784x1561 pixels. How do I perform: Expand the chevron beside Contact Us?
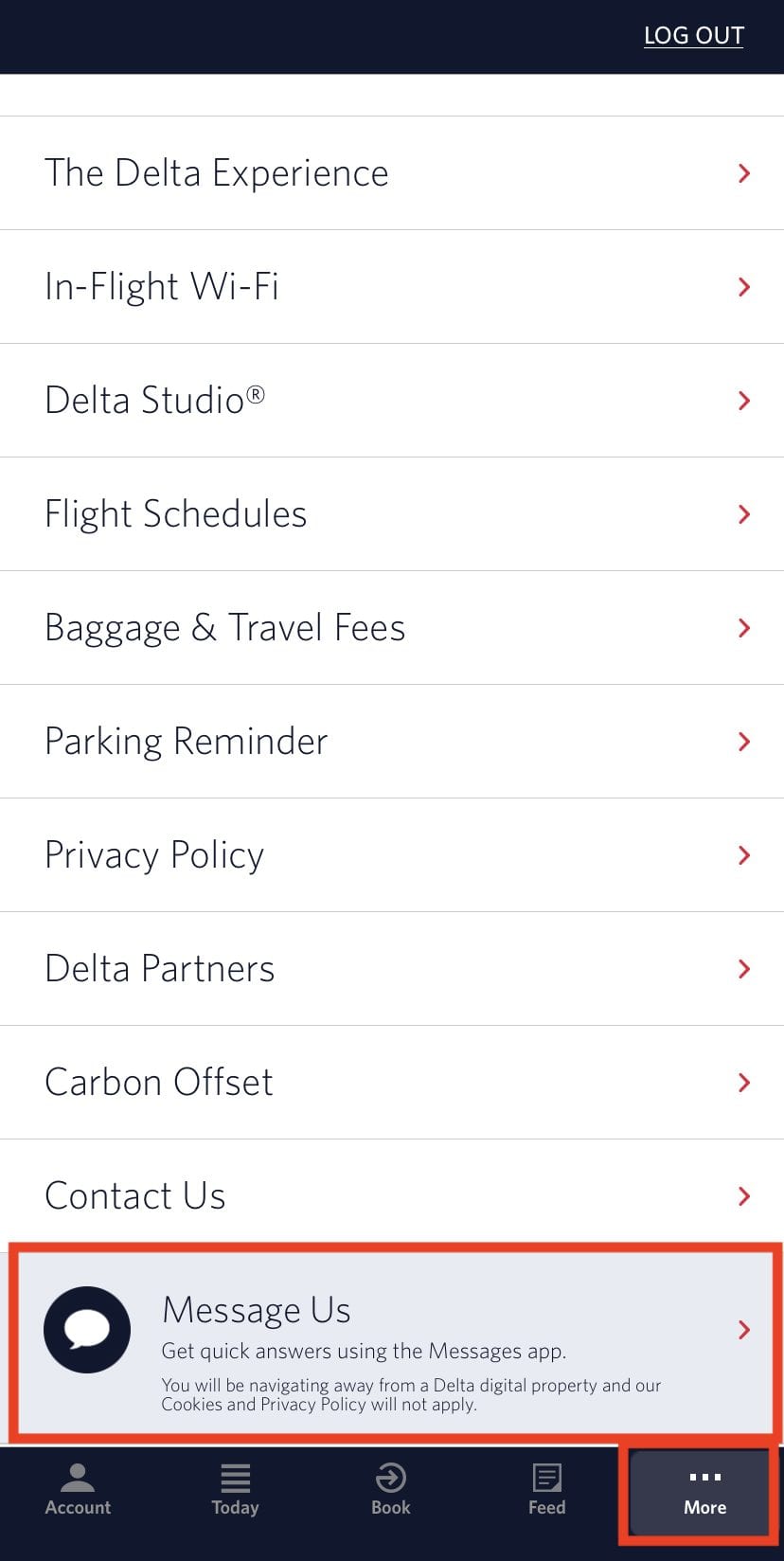tap(743, 1196)
